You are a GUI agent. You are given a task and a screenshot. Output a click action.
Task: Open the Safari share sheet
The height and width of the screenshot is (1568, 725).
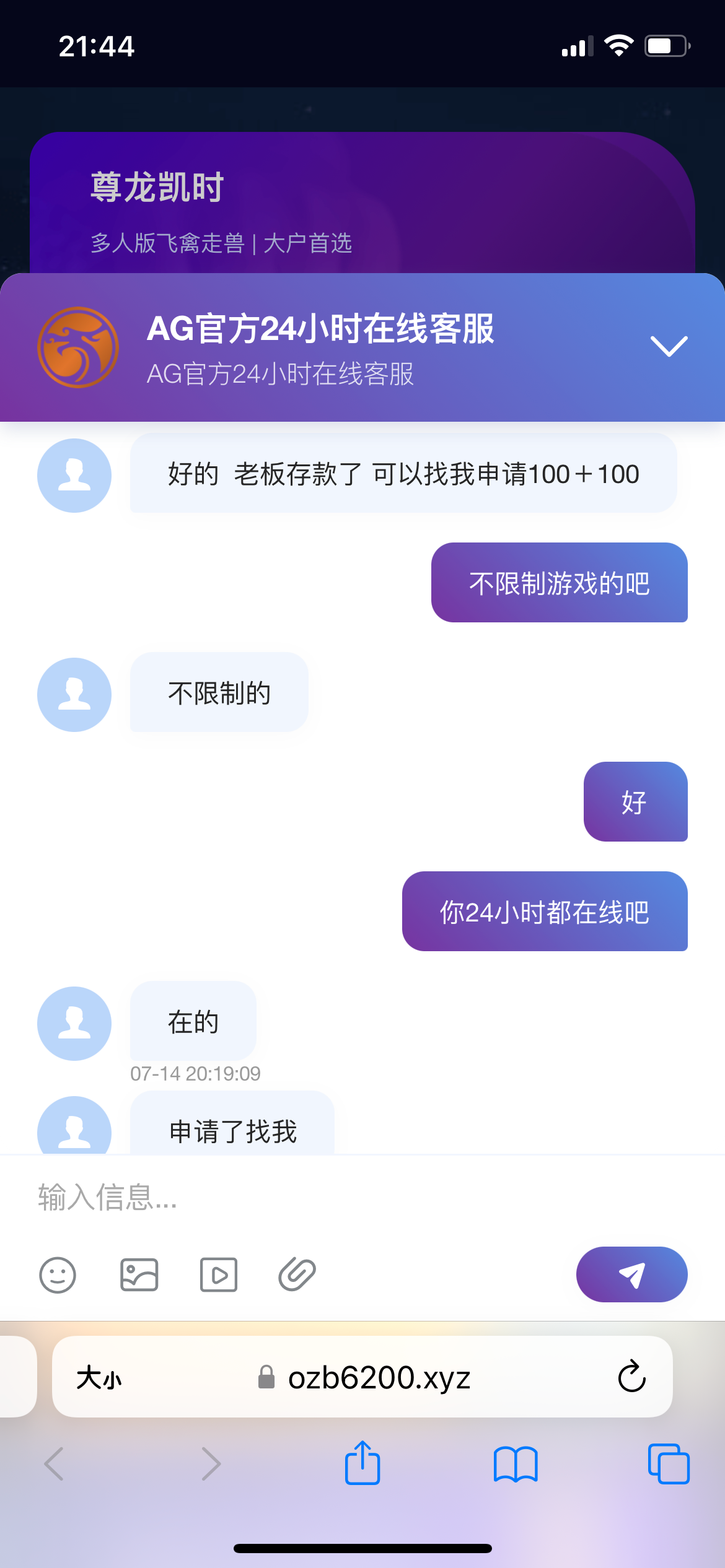click(x=362, y=1464)
